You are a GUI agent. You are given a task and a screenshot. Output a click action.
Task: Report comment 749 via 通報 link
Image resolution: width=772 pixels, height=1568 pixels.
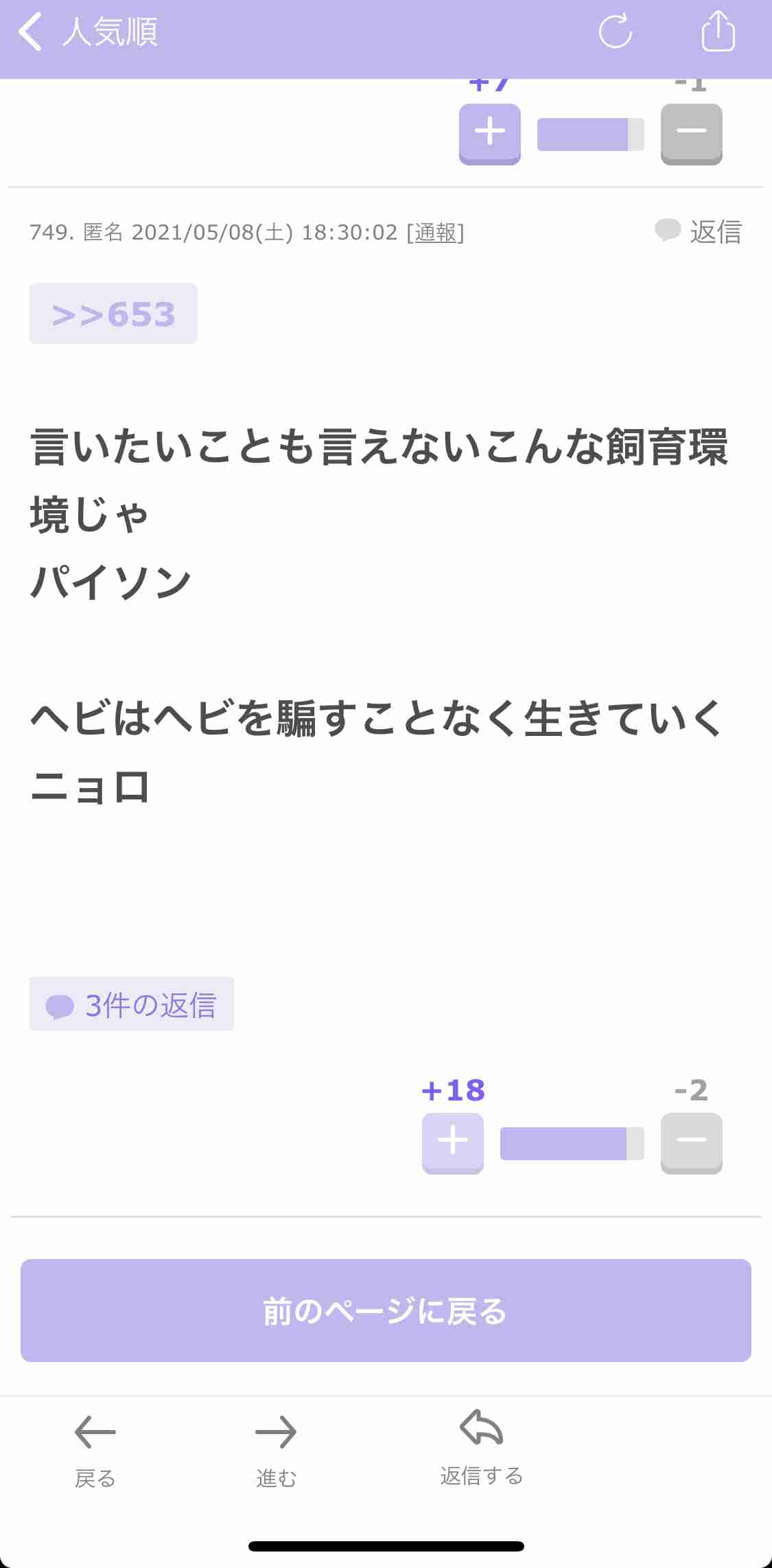[436, 233]
